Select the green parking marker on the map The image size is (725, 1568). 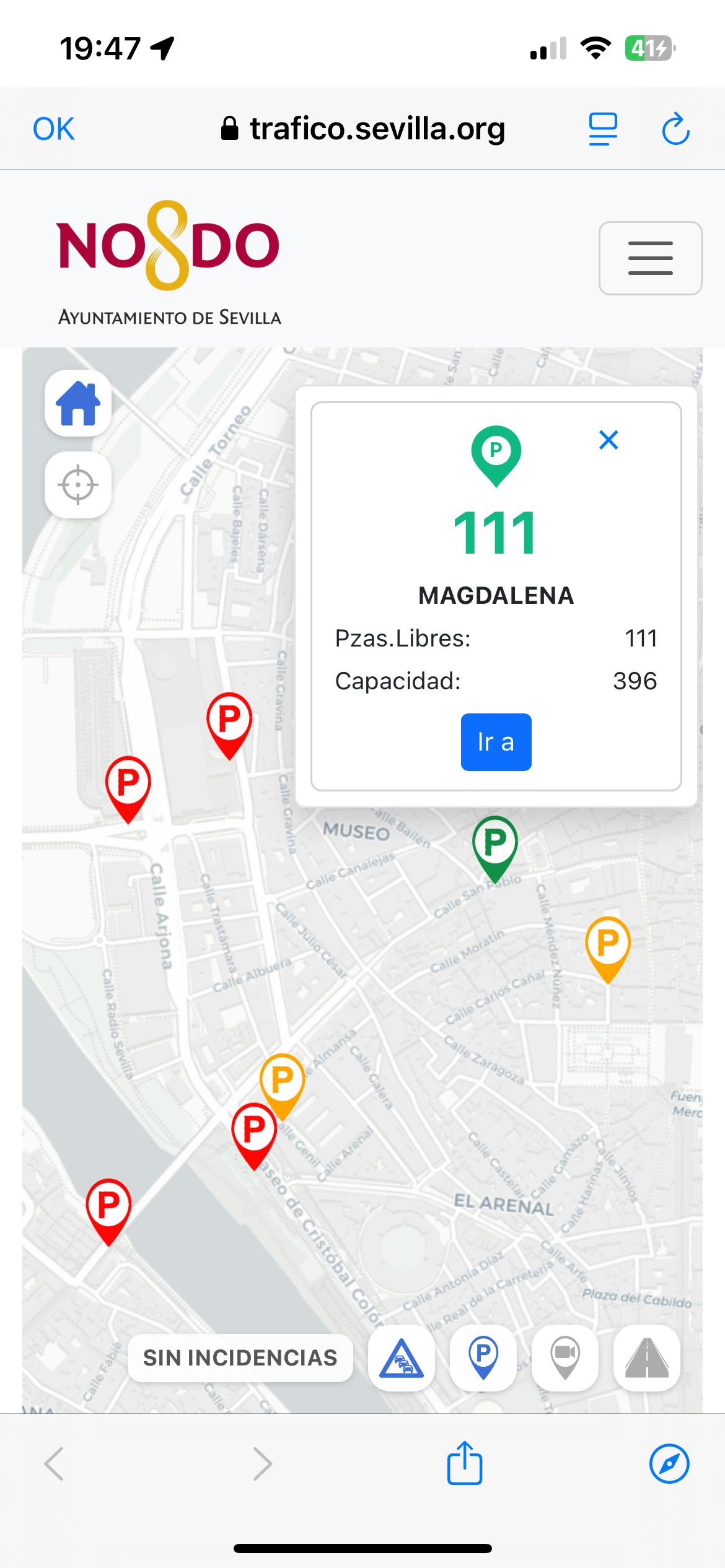click(x=494, y=843)
